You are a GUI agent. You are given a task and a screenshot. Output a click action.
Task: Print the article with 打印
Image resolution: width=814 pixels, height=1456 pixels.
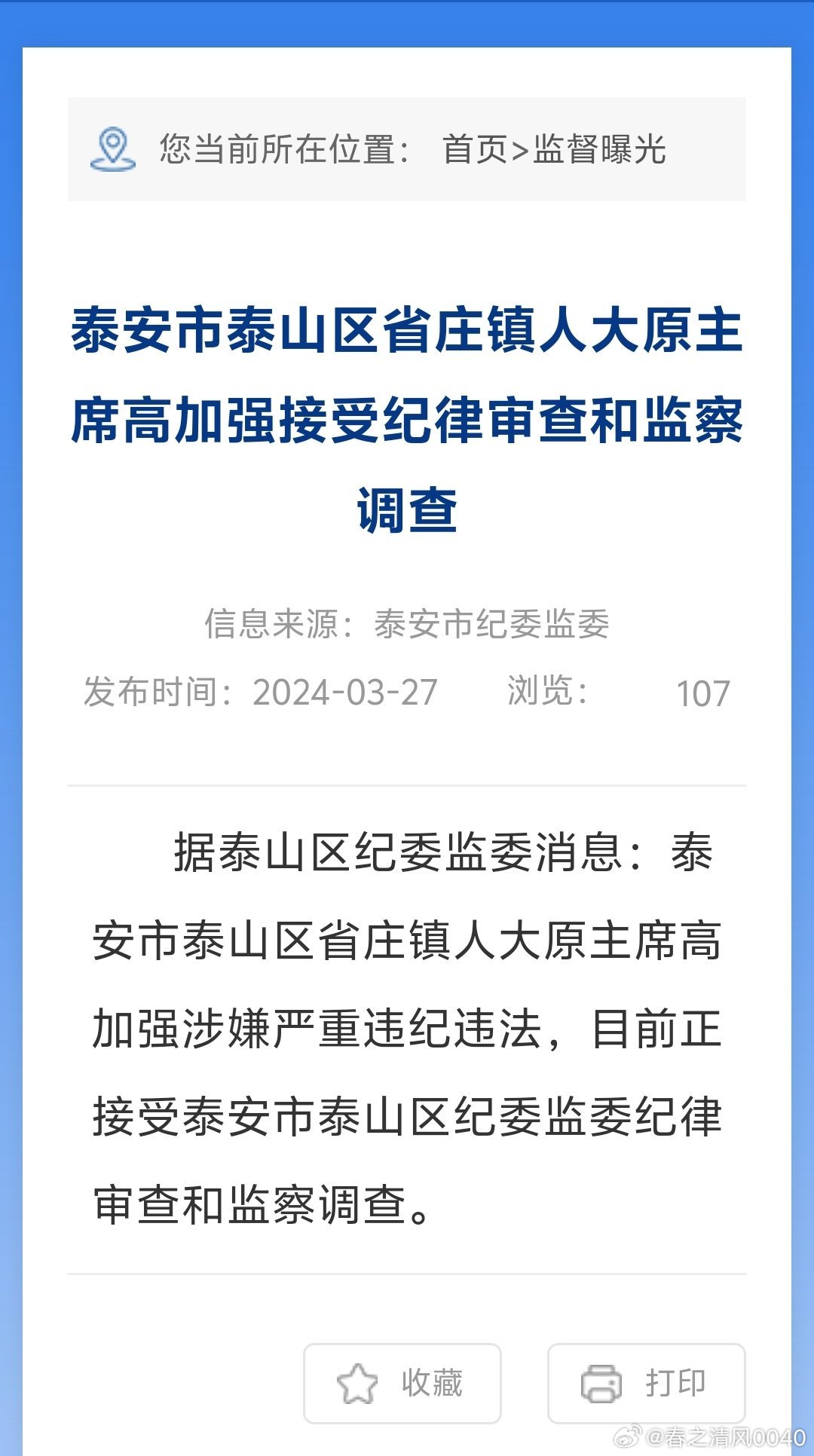point(646,1384)
